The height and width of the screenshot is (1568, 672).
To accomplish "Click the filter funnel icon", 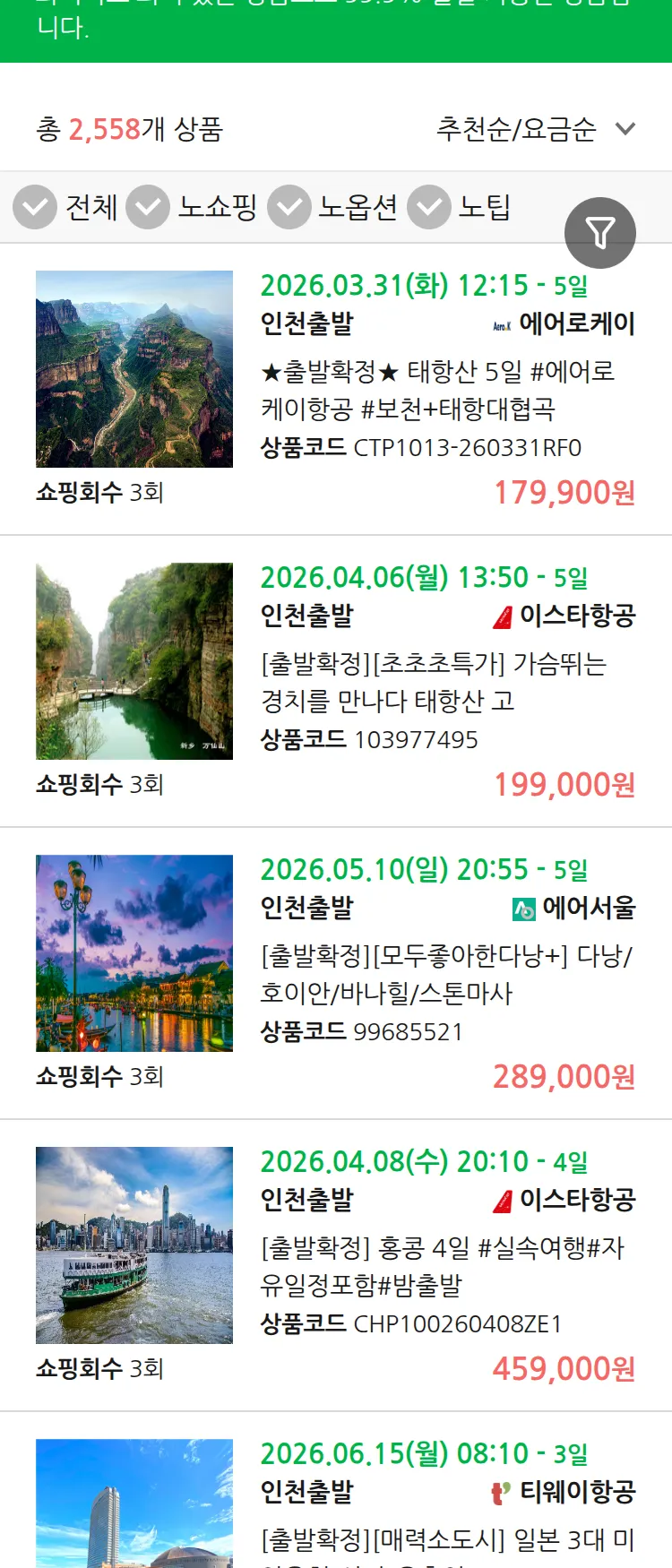I will coord(600,232).
